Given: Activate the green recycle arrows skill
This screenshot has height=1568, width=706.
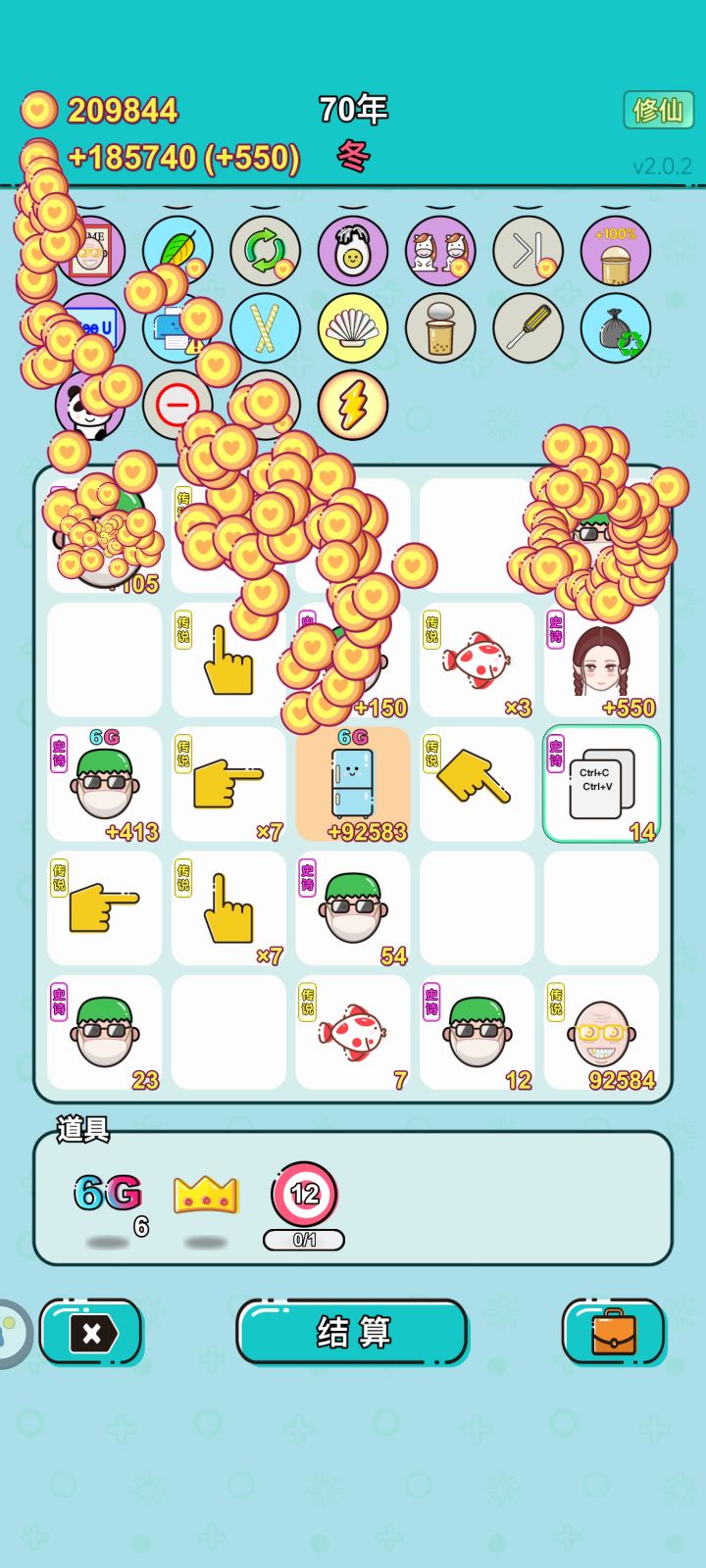Looking at the screenshot, I should [x=264, y=252].
